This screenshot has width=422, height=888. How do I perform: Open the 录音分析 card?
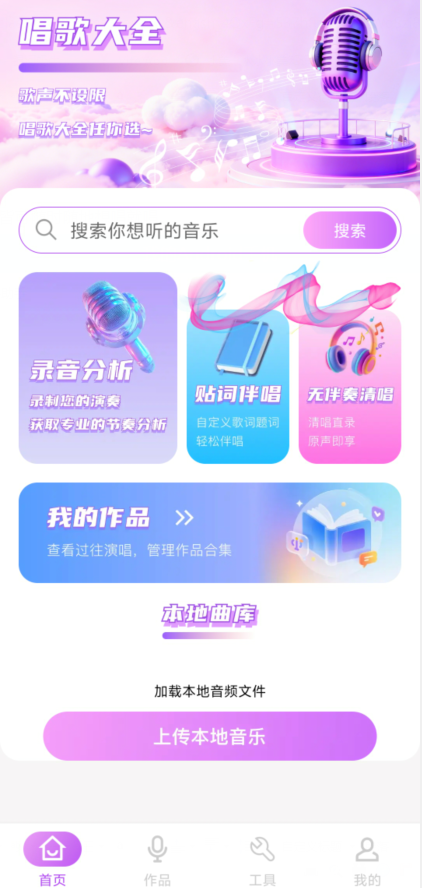98,368
